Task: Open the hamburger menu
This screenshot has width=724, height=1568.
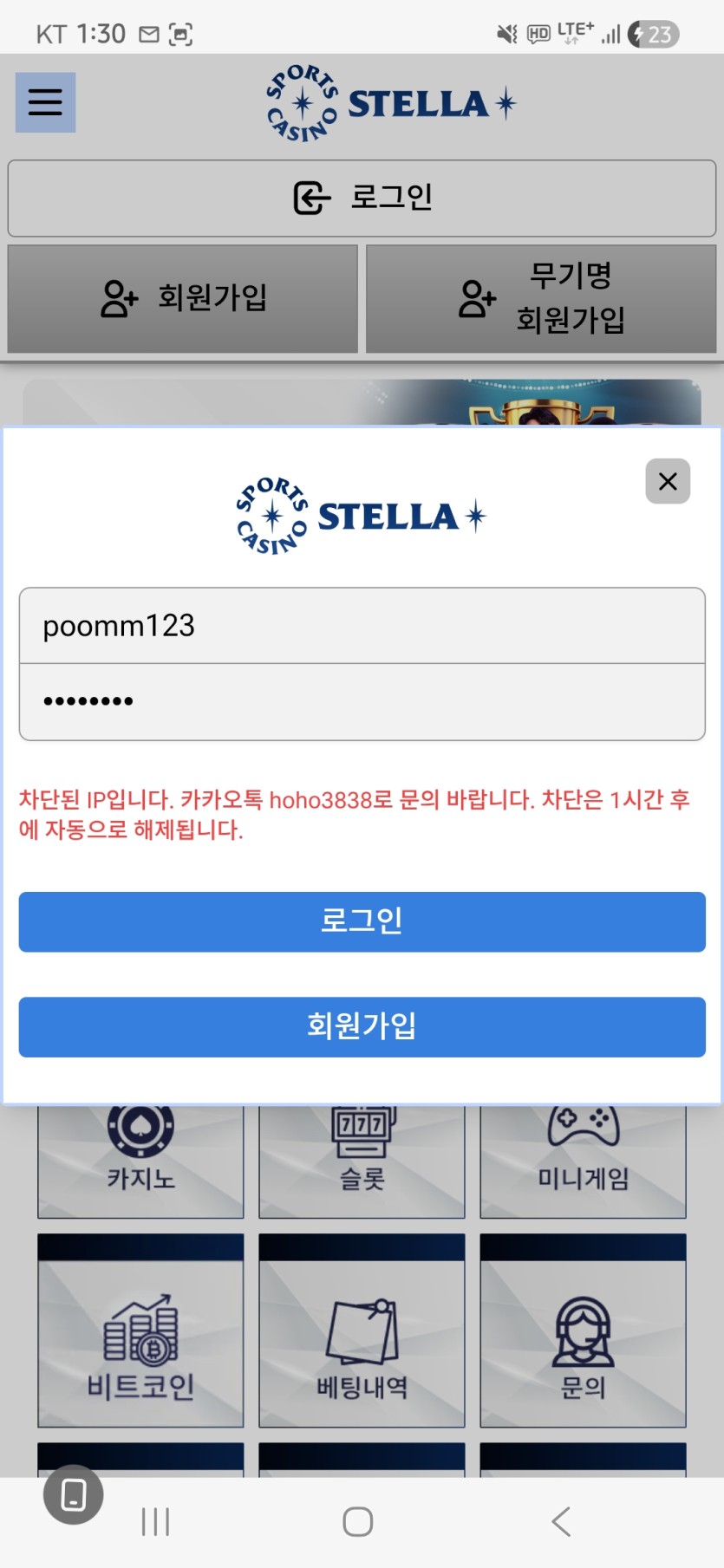Action: [x=45, y=102]
